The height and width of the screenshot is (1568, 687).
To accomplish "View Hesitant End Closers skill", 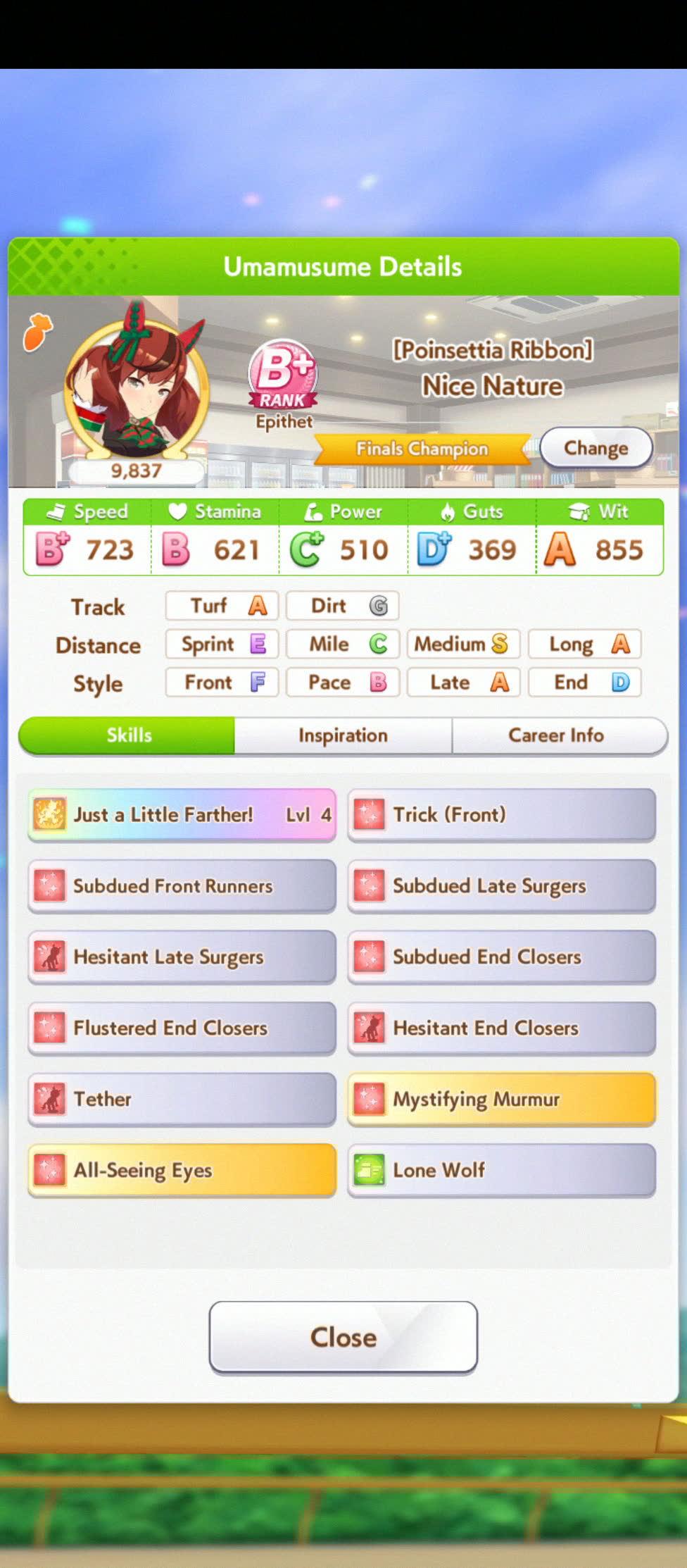I will pos(501,1028).
